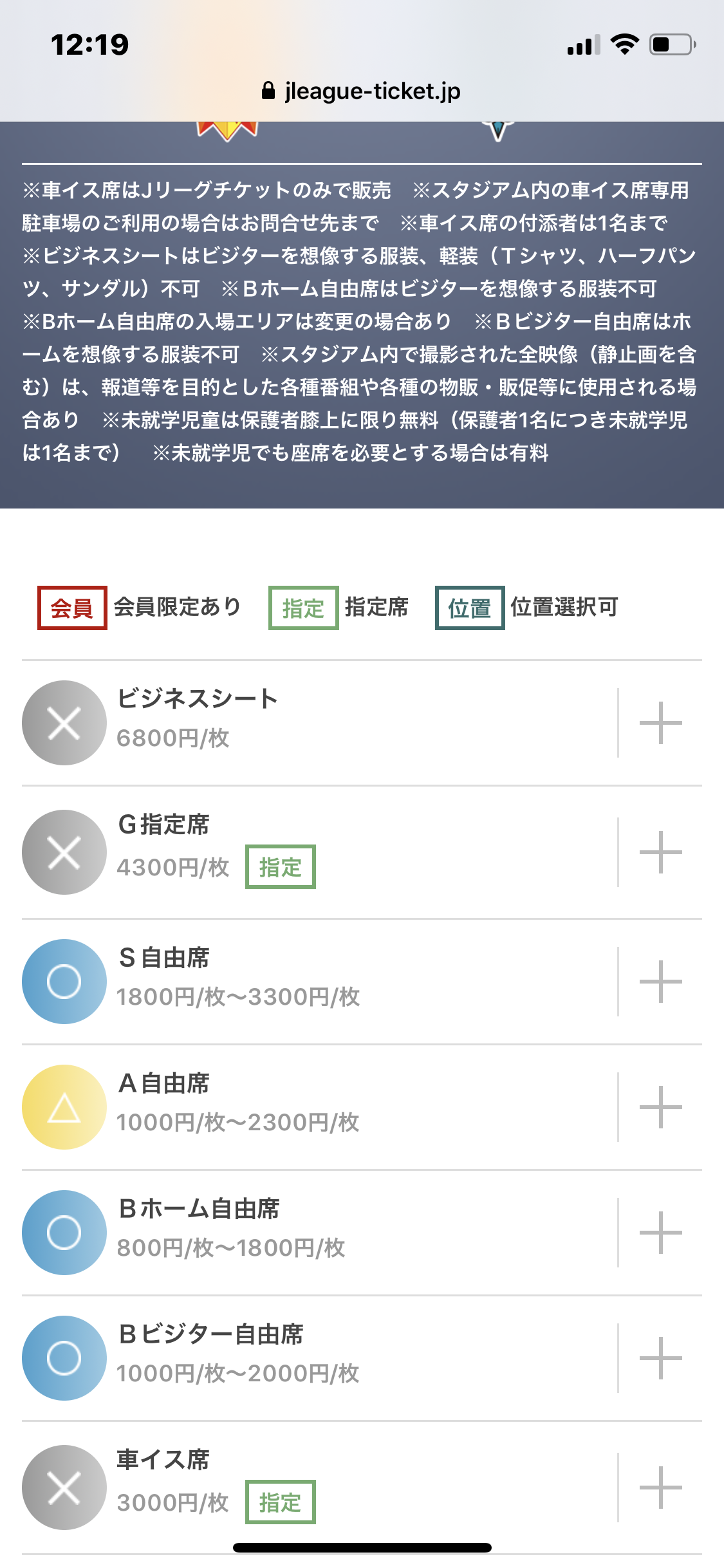Show A自由席 ticket details
This screenshot has width=724, height=1568.
tap(660, 1107)
